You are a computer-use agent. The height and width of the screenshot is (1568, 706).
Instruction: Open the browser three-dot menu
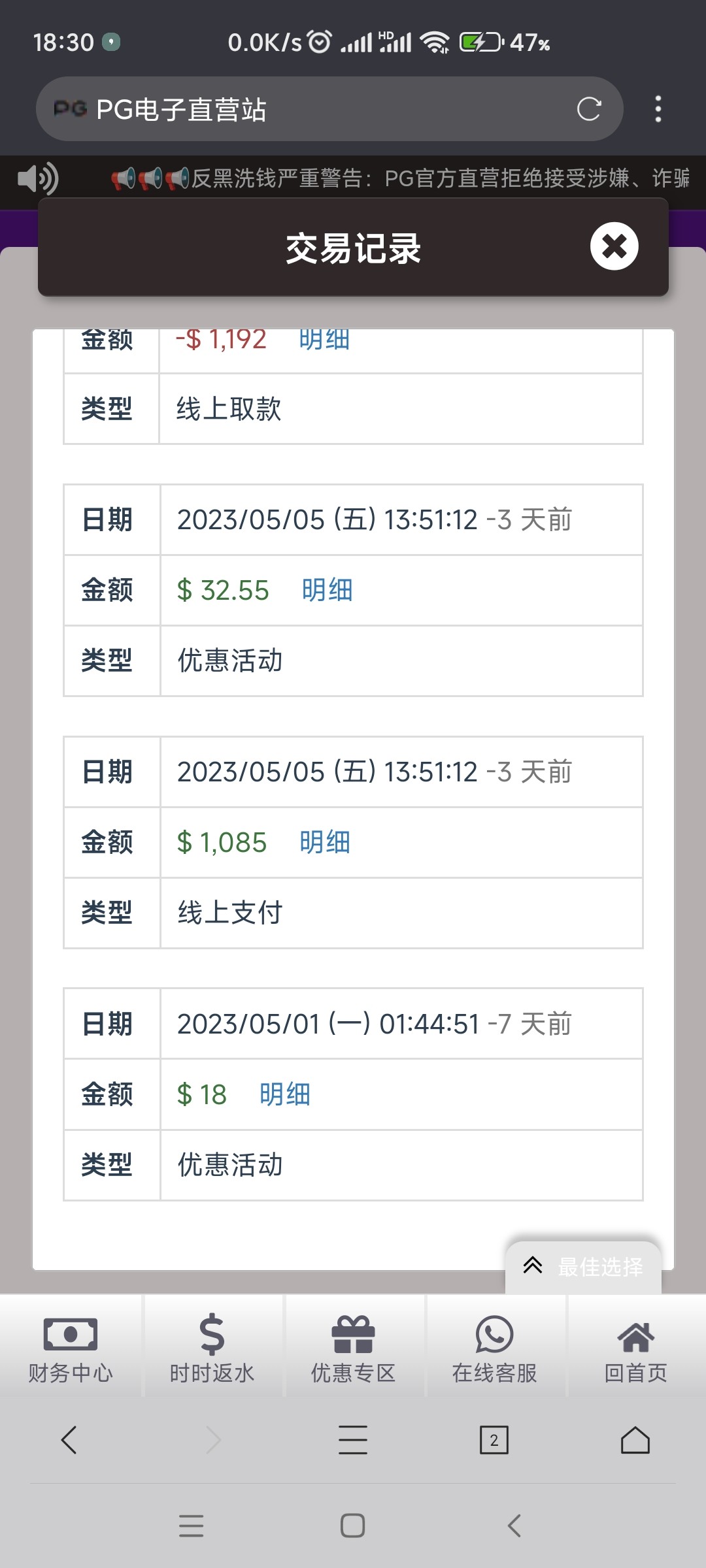pos(658,109)
